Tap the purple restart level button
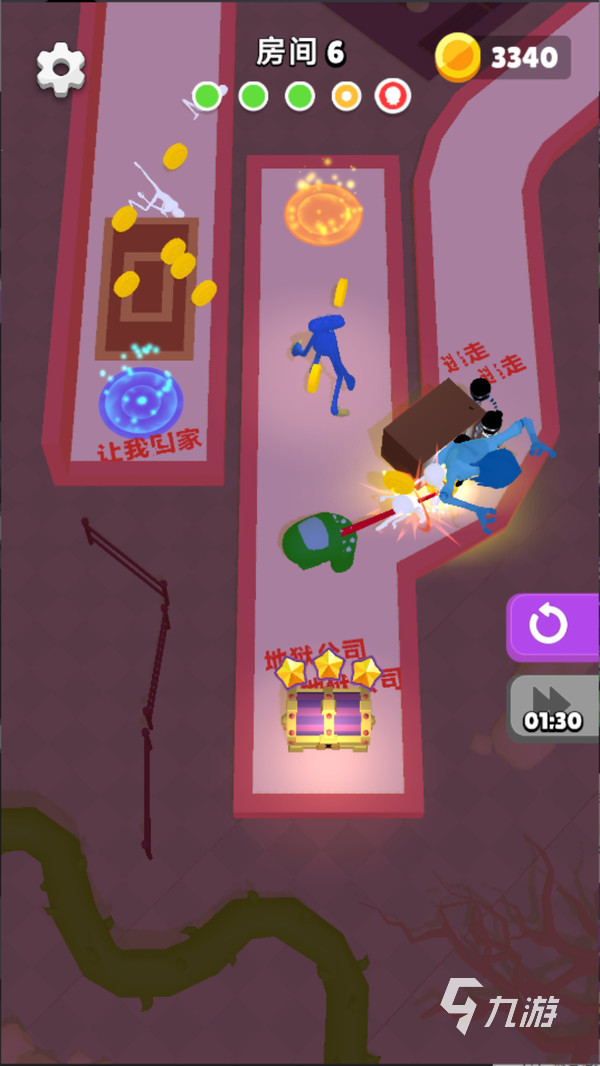This screenshot has width=600, height=1066. (x=551, y=627)
